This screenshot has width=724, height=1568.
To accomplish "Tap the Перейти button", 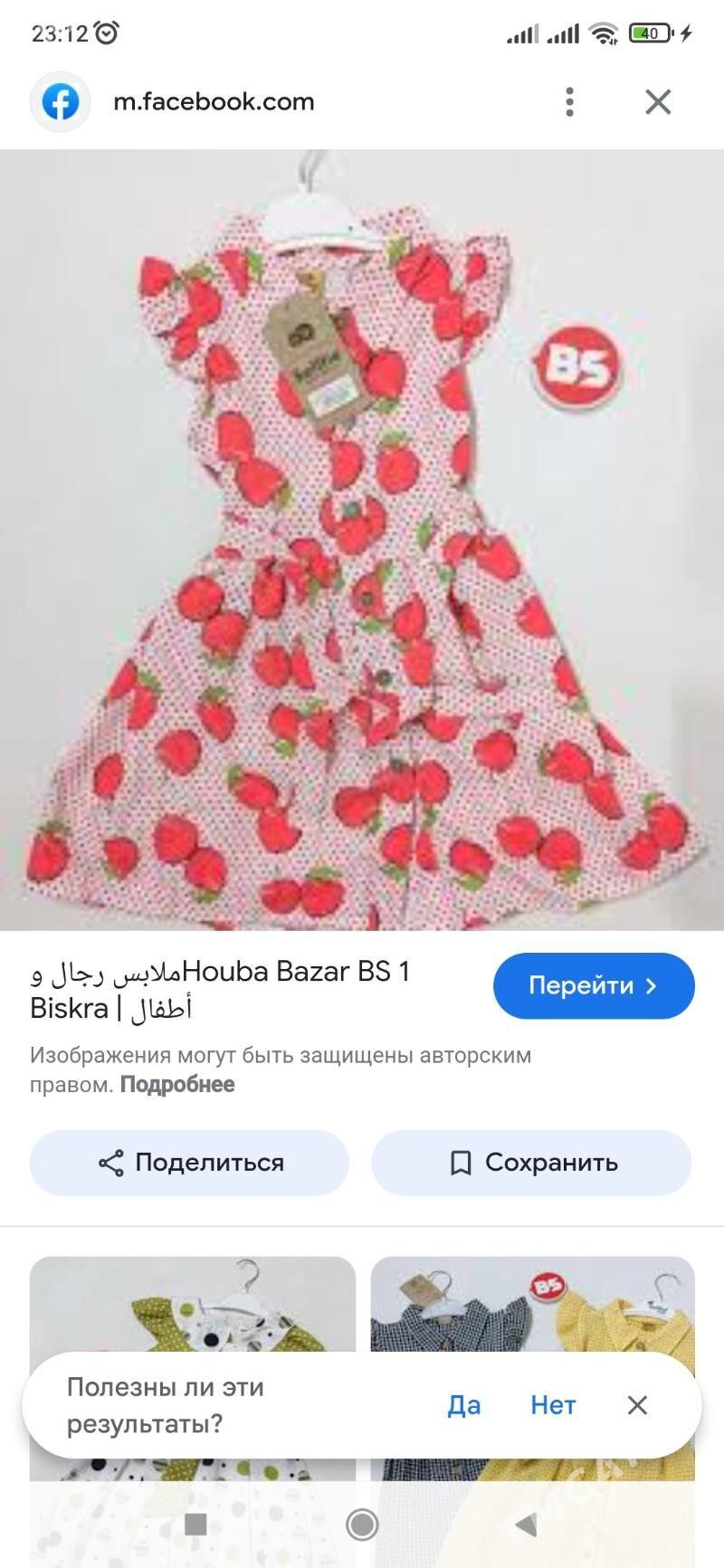I will coord(594,985).
